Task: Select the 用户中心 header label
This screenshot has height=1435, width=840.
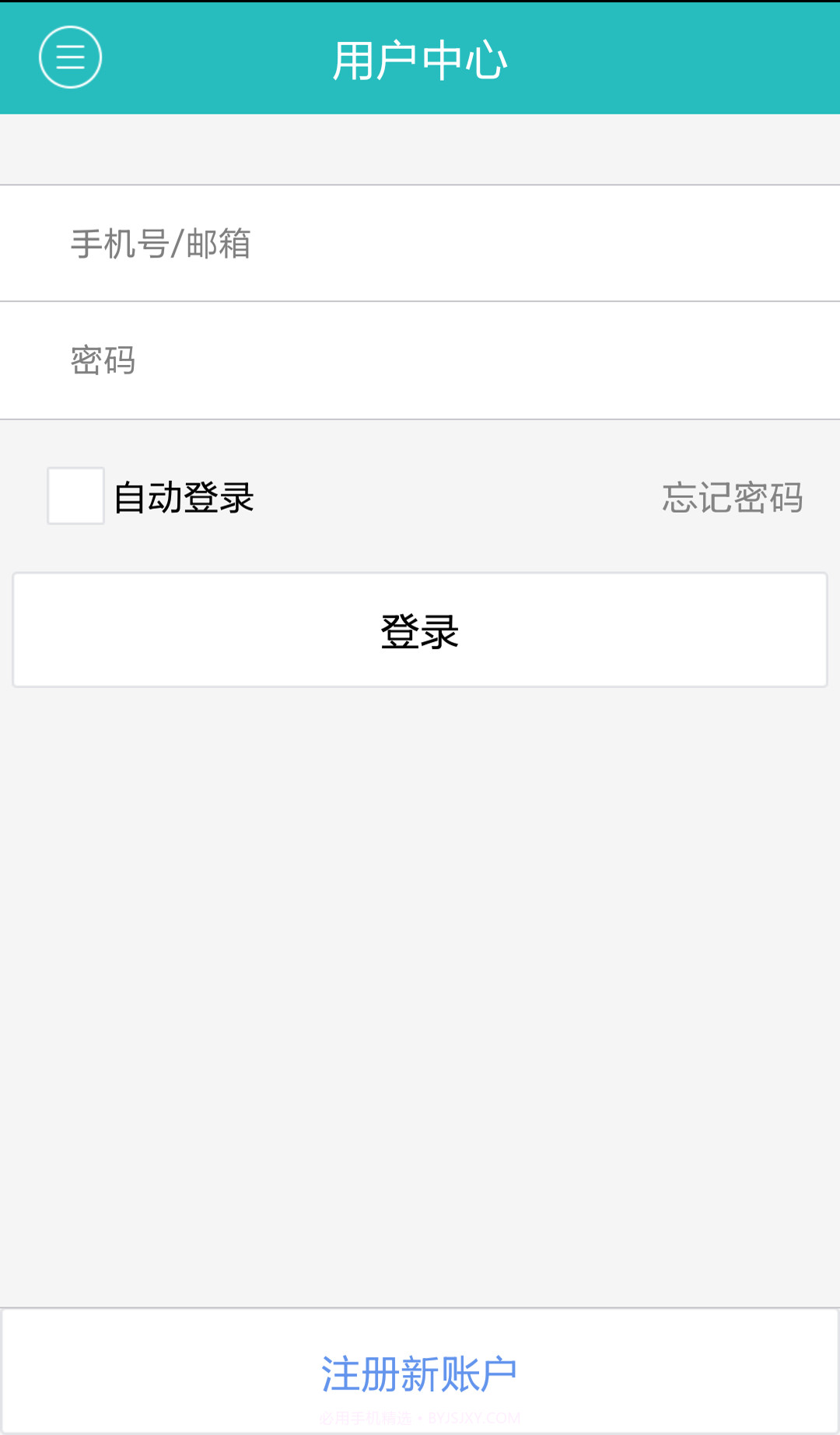Action: (420, 57)
